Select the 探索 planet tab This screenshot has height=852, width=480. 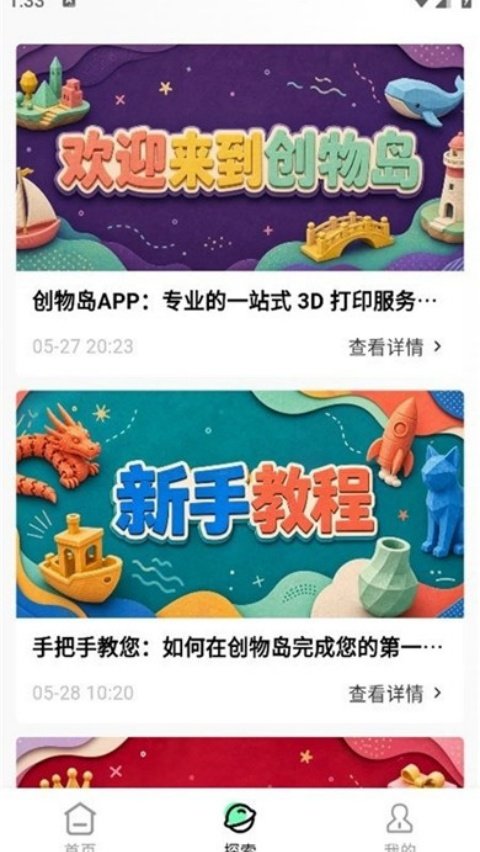click(240, 826)
